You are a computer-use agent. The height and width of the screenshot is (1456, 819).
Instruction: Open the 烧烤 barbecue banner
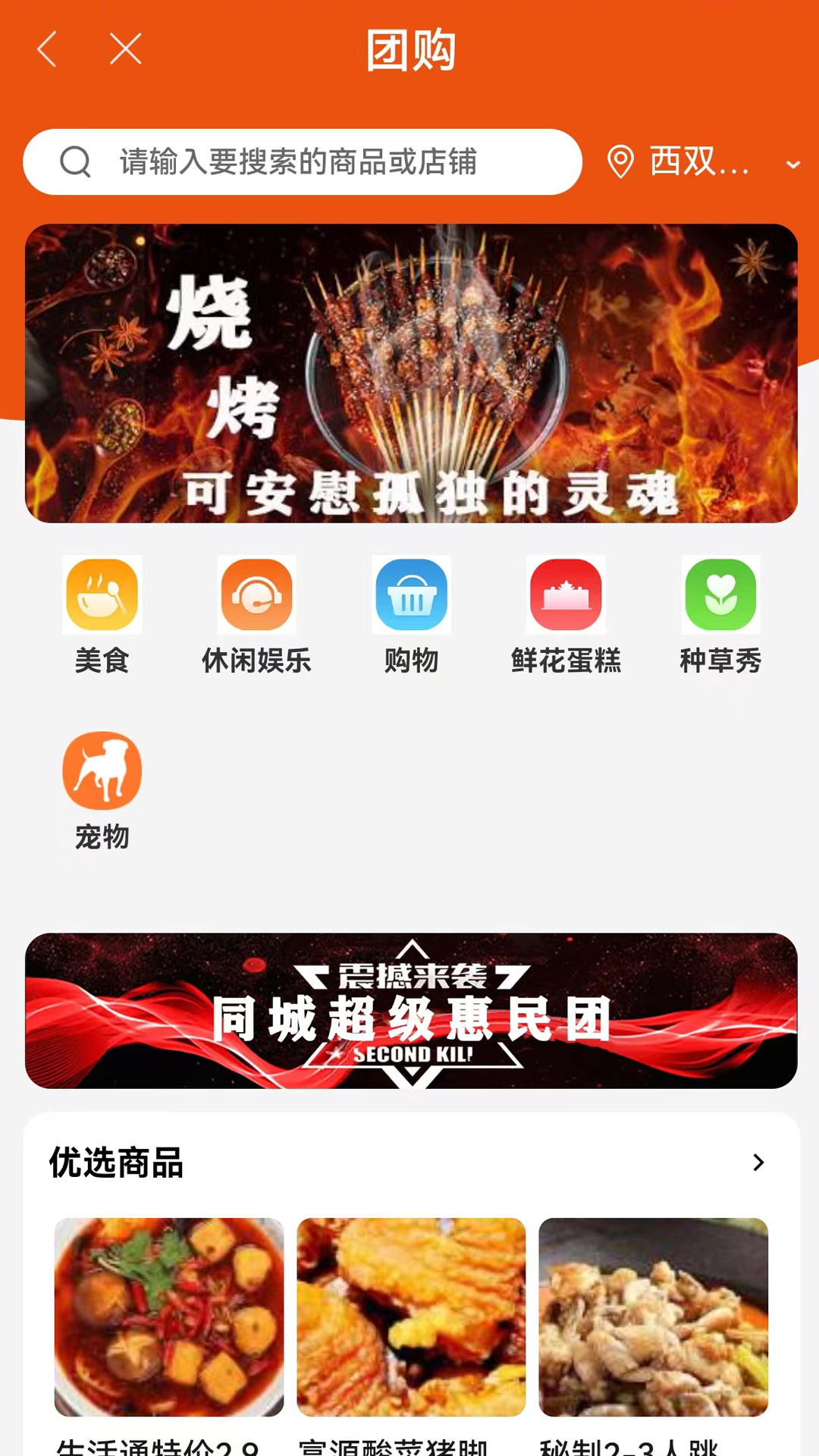pyautogui.click(x=411, y=373)
